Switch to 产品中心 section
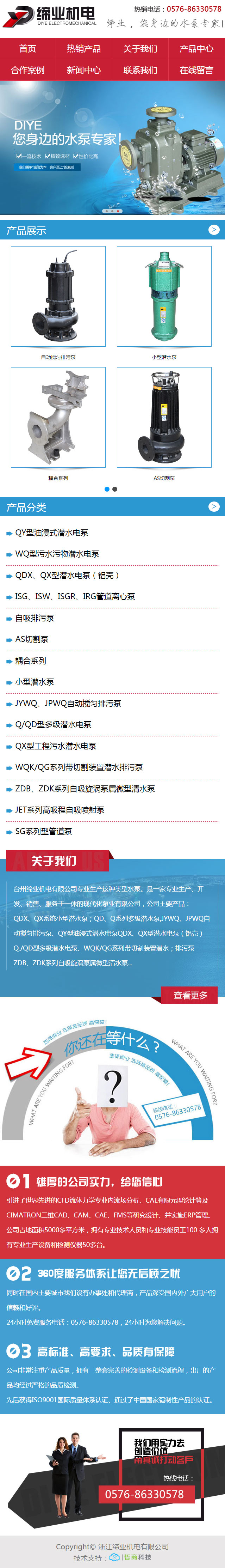This screenshot has height=1568, width=225. [196, 49]
